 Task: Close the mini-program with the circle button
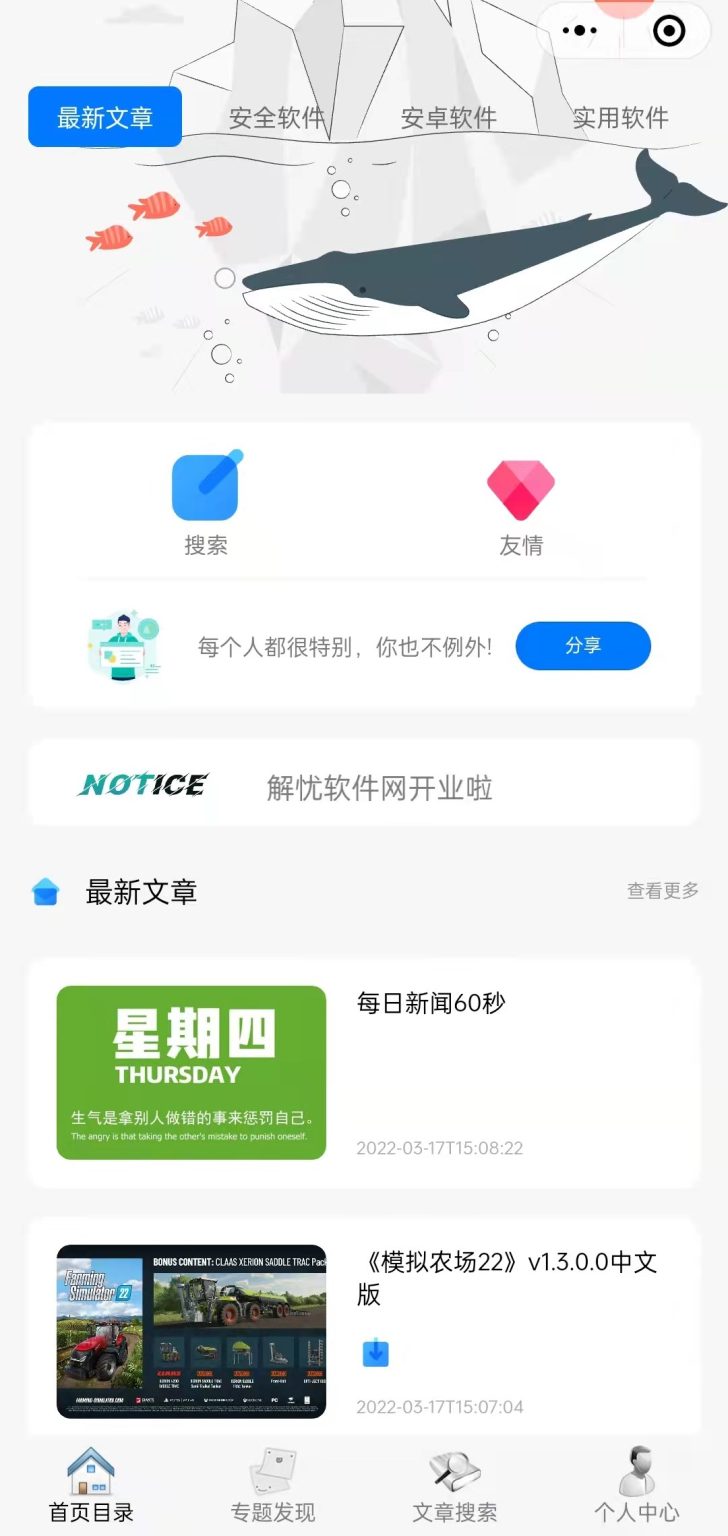point(669,31)
